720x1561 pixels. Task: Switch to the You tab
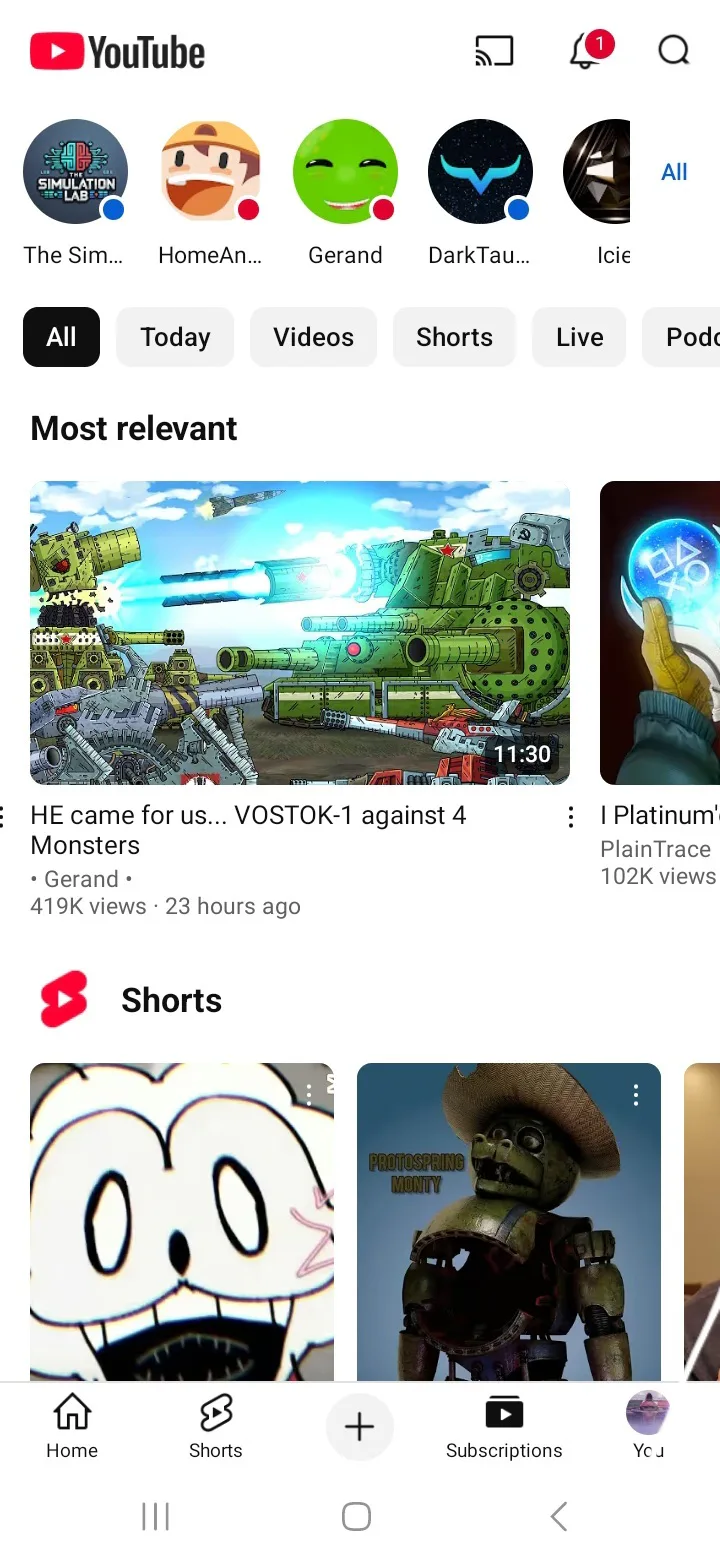648,1427
